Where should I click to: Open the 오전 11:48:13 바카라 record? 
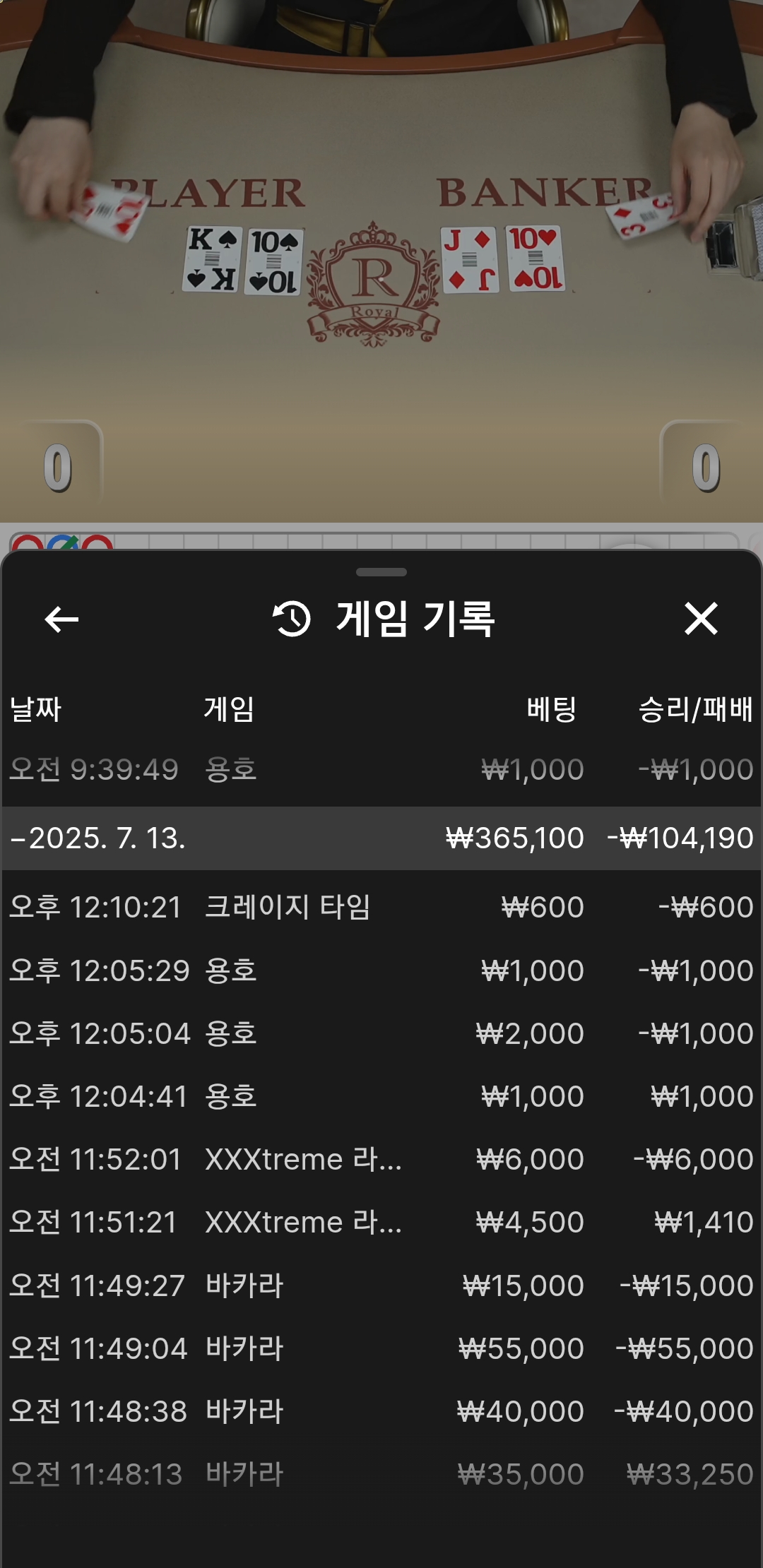pyautogui.click(x=381, y=1474)
